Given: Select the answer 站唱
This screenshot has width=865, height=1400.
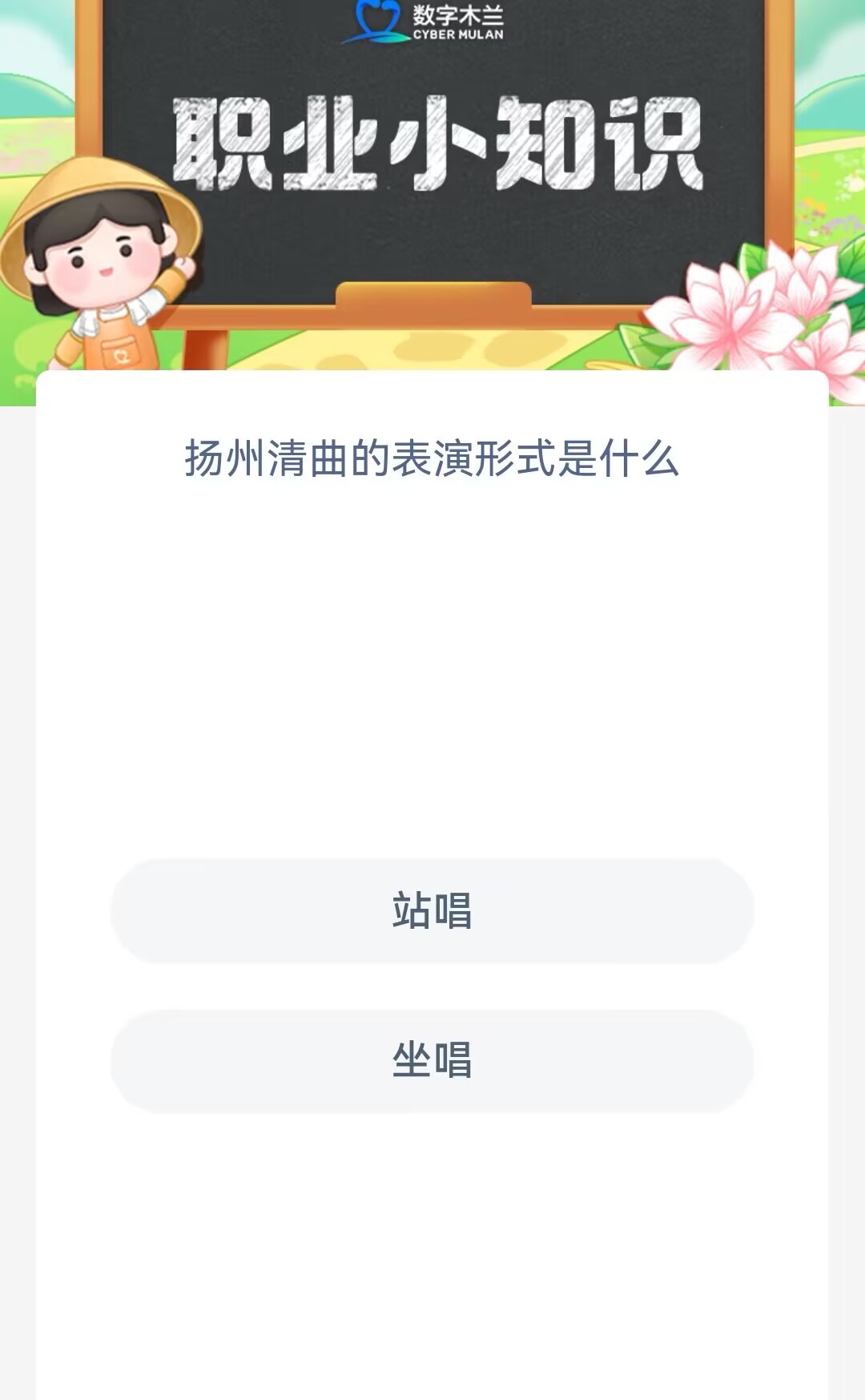Looking at the screenshot, I should pos(432,911).
